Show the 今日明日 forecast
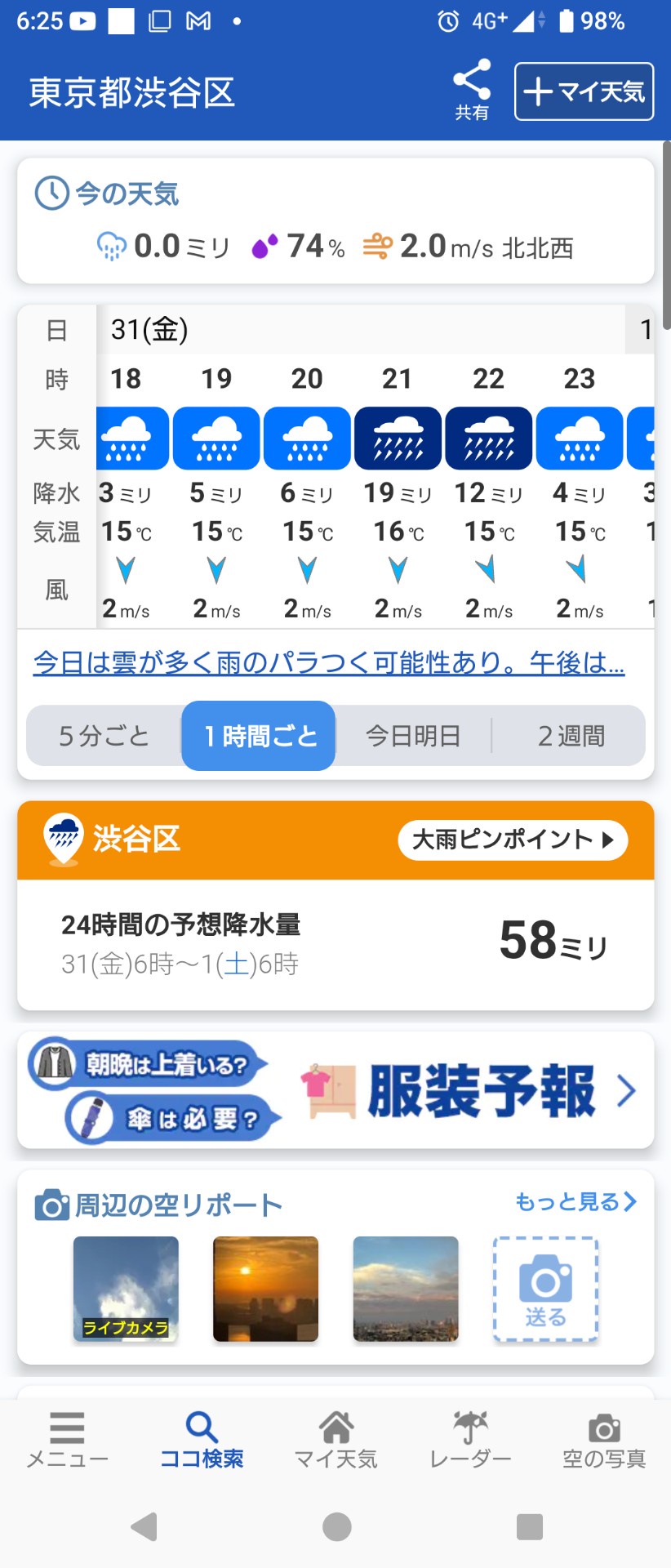Screen dimensions: 671x1568 pos(413,736)
